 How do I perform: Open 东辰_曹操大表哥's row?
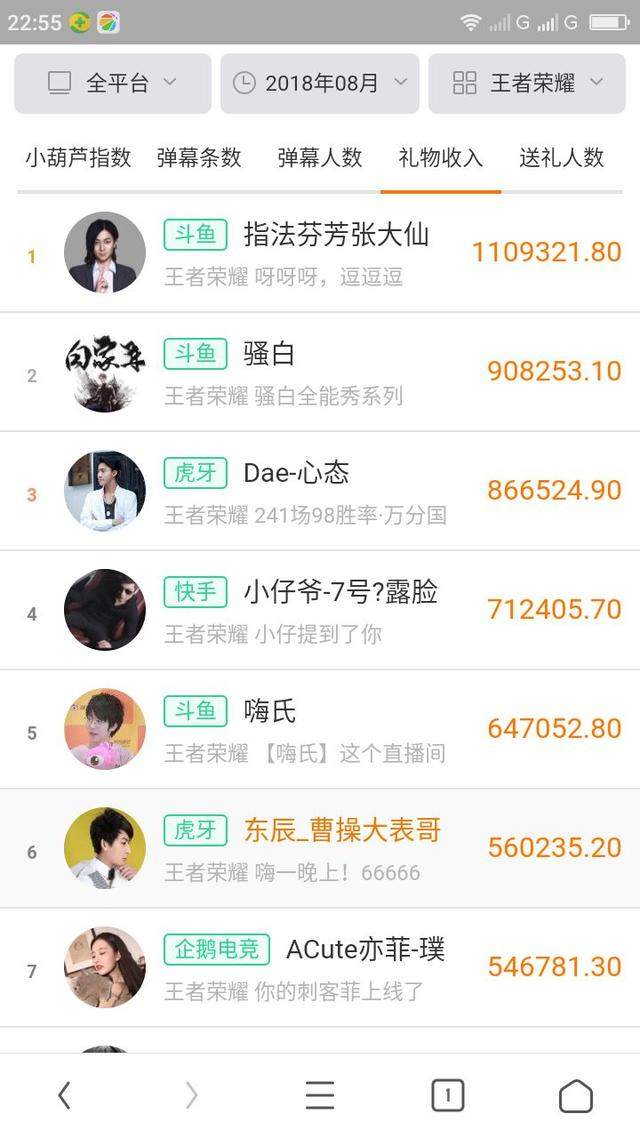point(320,848)
